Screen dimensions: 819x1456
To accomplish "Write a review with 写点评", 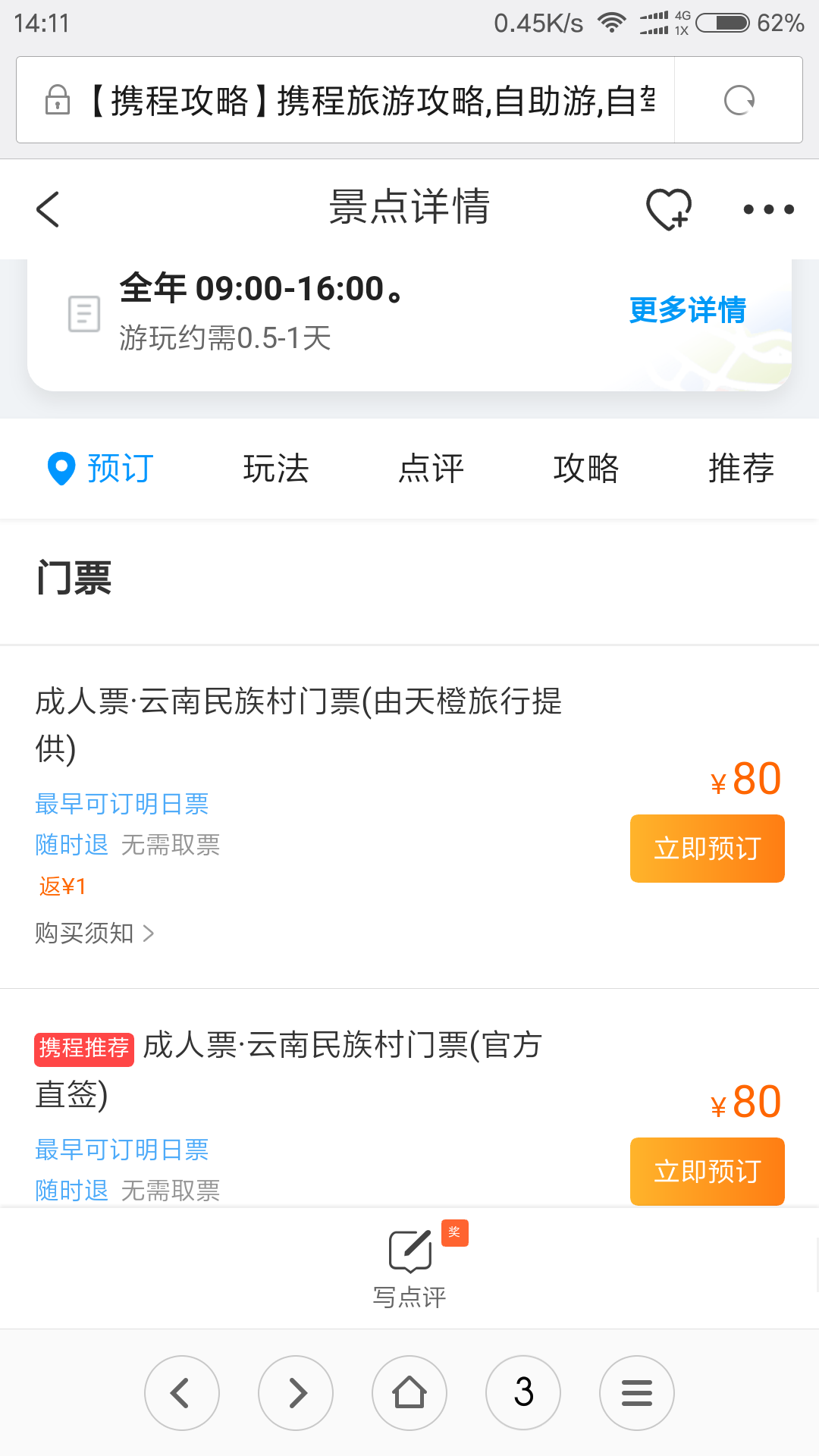I will pyautogui.click(x=409, y=1266).
